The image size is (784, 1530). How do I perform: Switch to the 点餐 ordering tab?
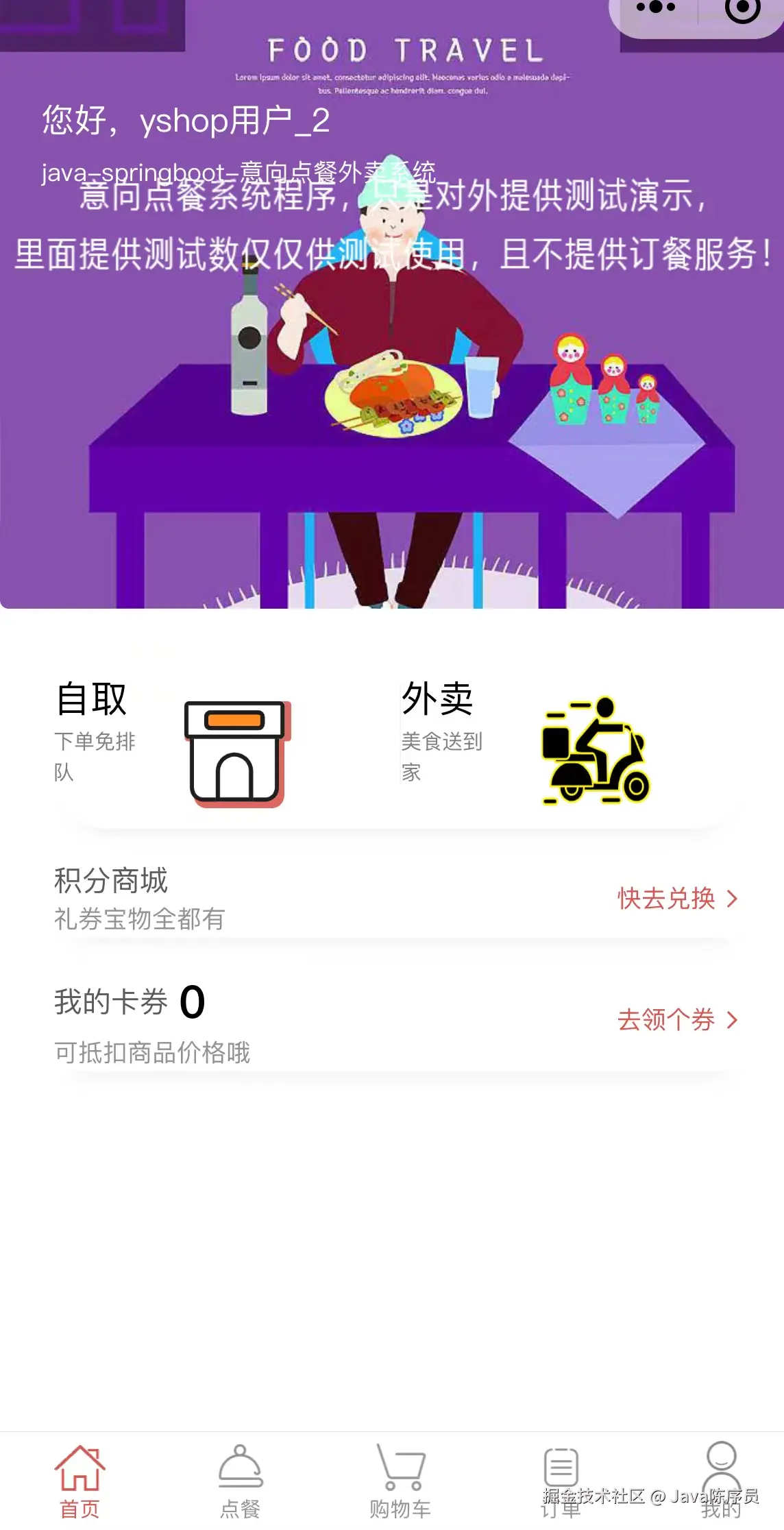[x=241, y=1481]
